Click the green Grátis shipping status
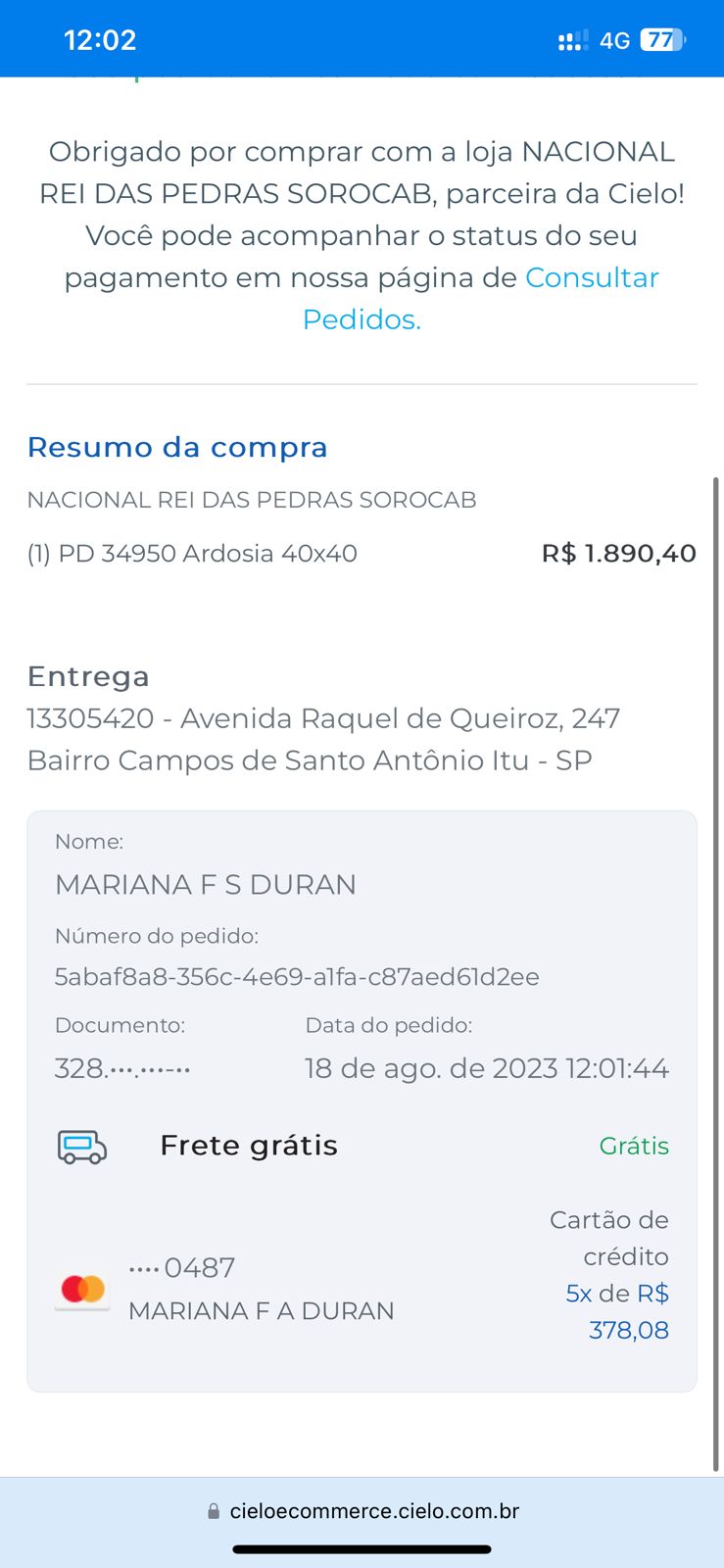This screenshot has width=724, height=1568. (x=634, y=1146)
